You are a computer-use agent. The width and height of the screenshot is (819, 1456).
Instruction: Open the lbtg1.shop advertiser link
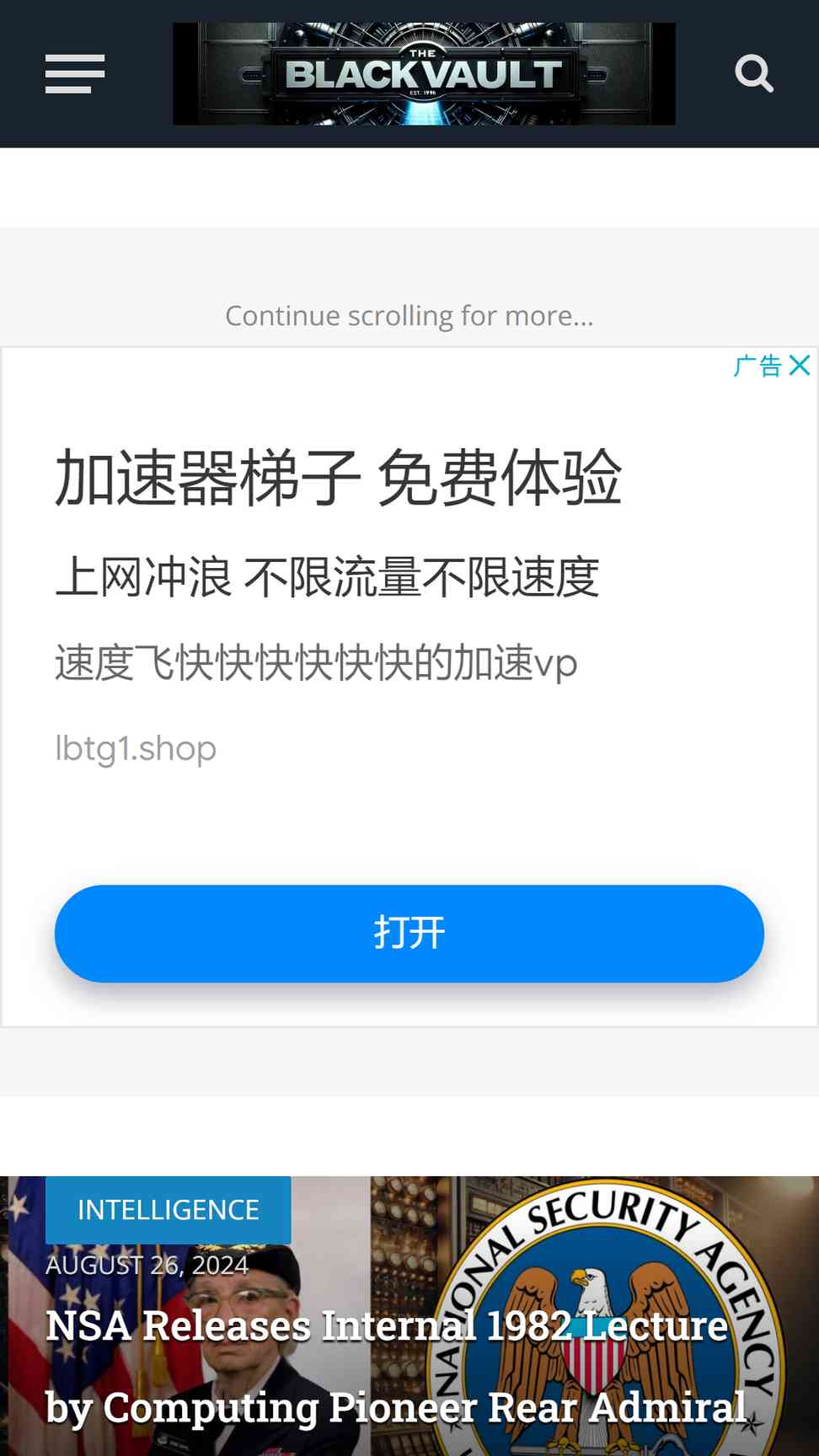(136, 748)
